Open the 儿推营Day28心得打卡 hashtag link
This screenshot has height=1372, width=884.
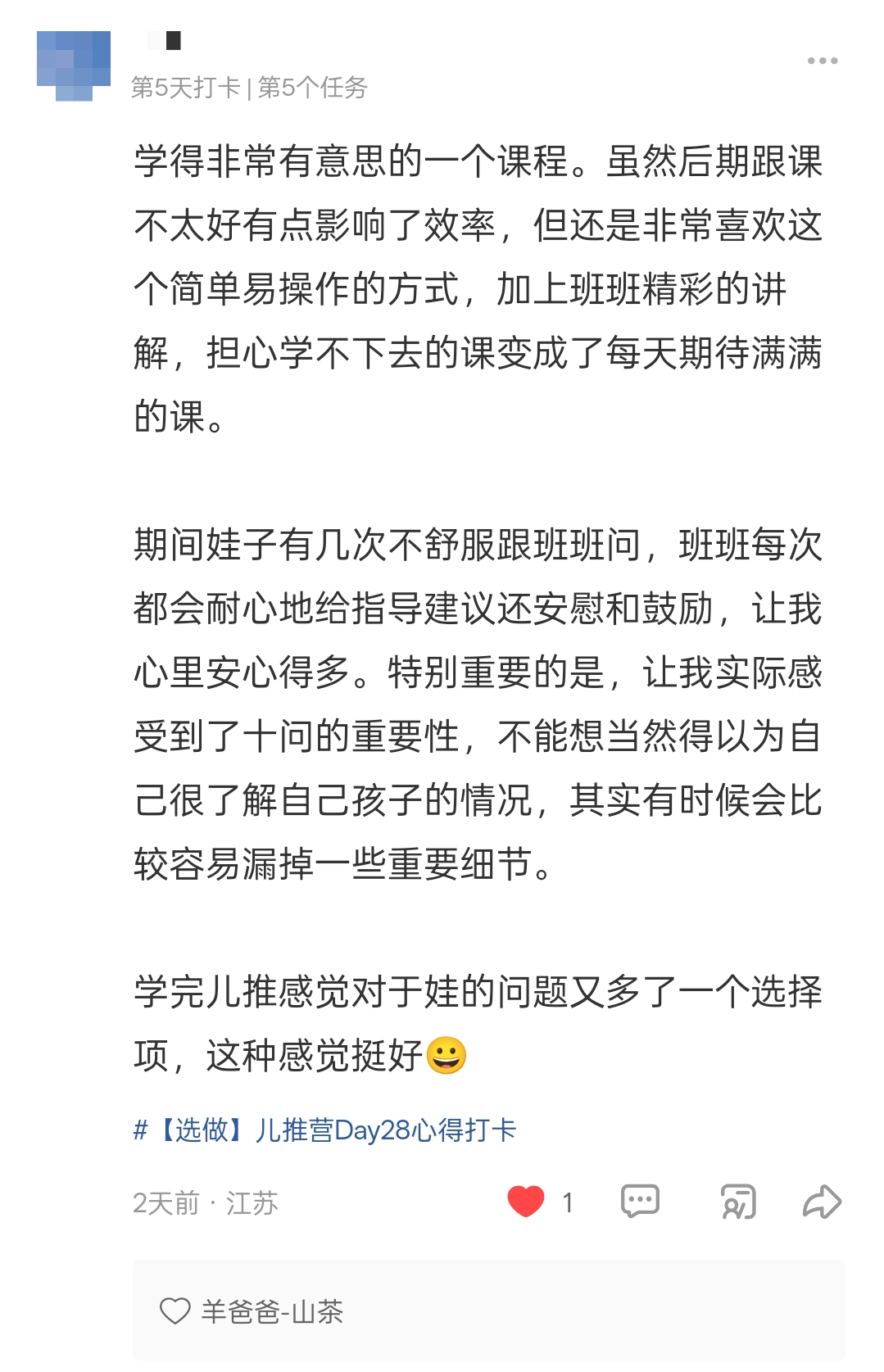pyautogui.click(x=325, y=1130)
